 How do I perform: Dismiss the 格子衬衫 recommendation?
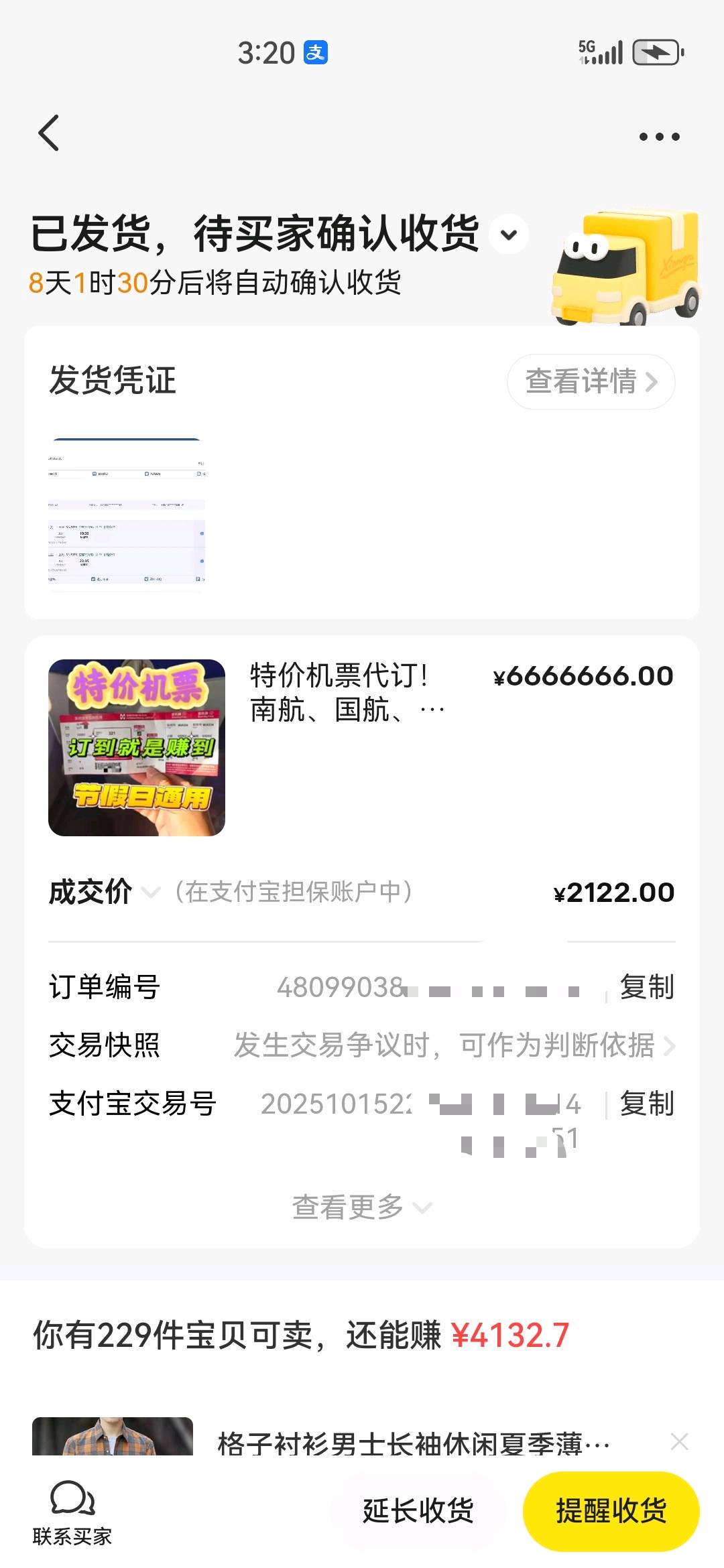pos(679,1441)
